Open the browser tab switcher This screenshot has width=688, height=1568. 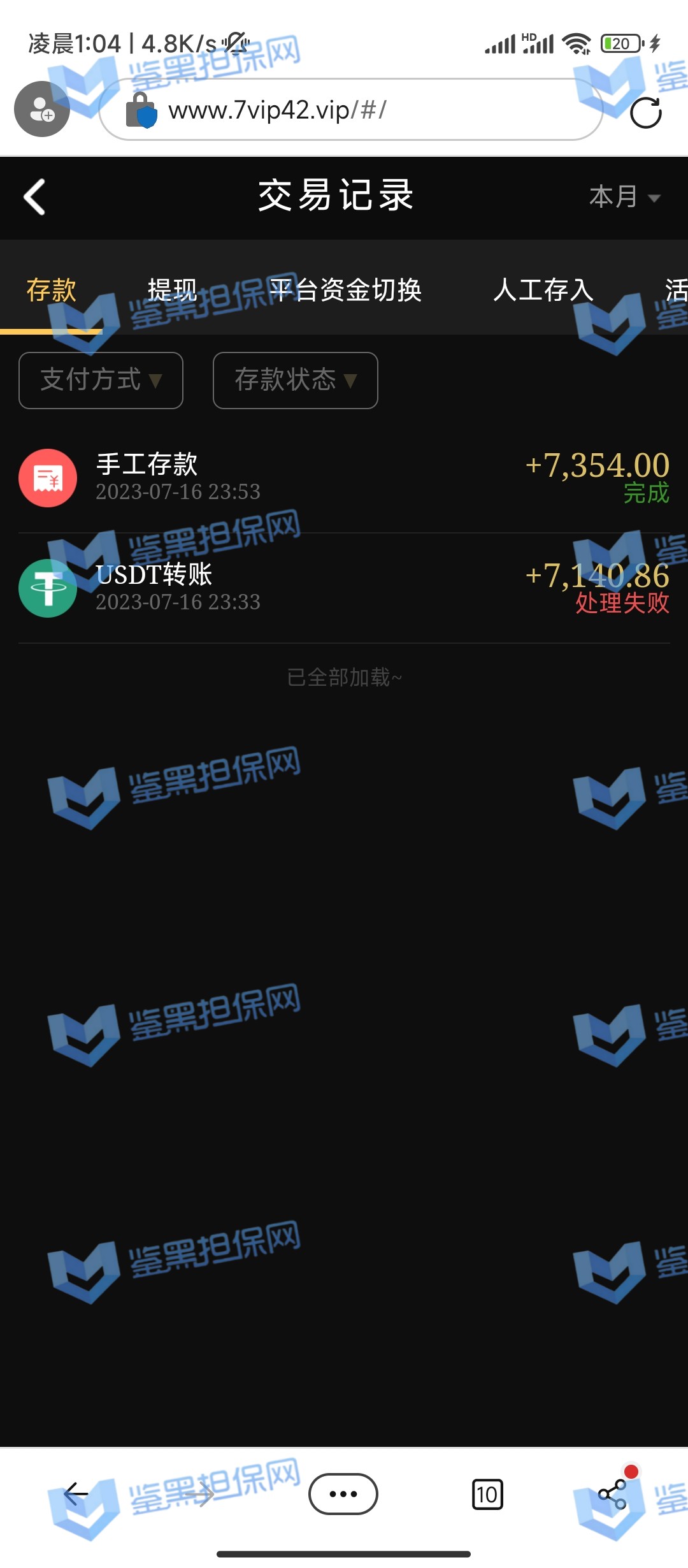tap(487, 1494)
